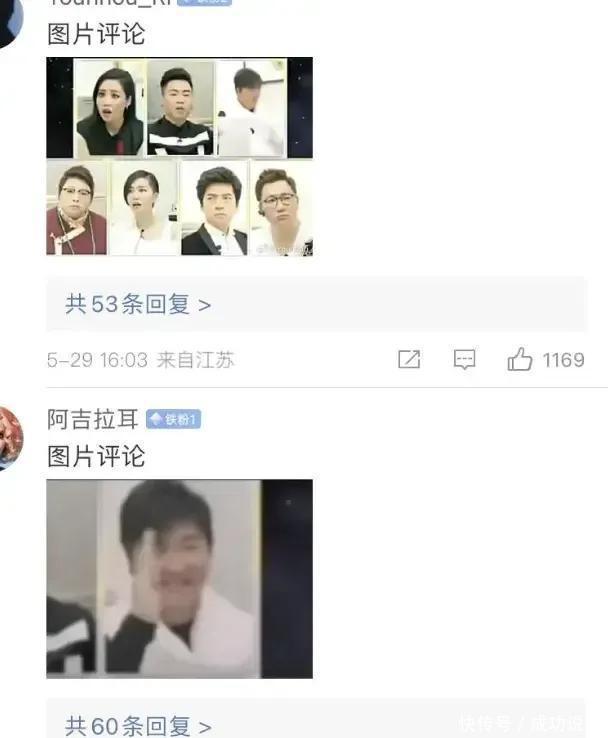Expand 共60条回复 replies
The width and height of the screenshot is (608, 738).
coord(138,726)
